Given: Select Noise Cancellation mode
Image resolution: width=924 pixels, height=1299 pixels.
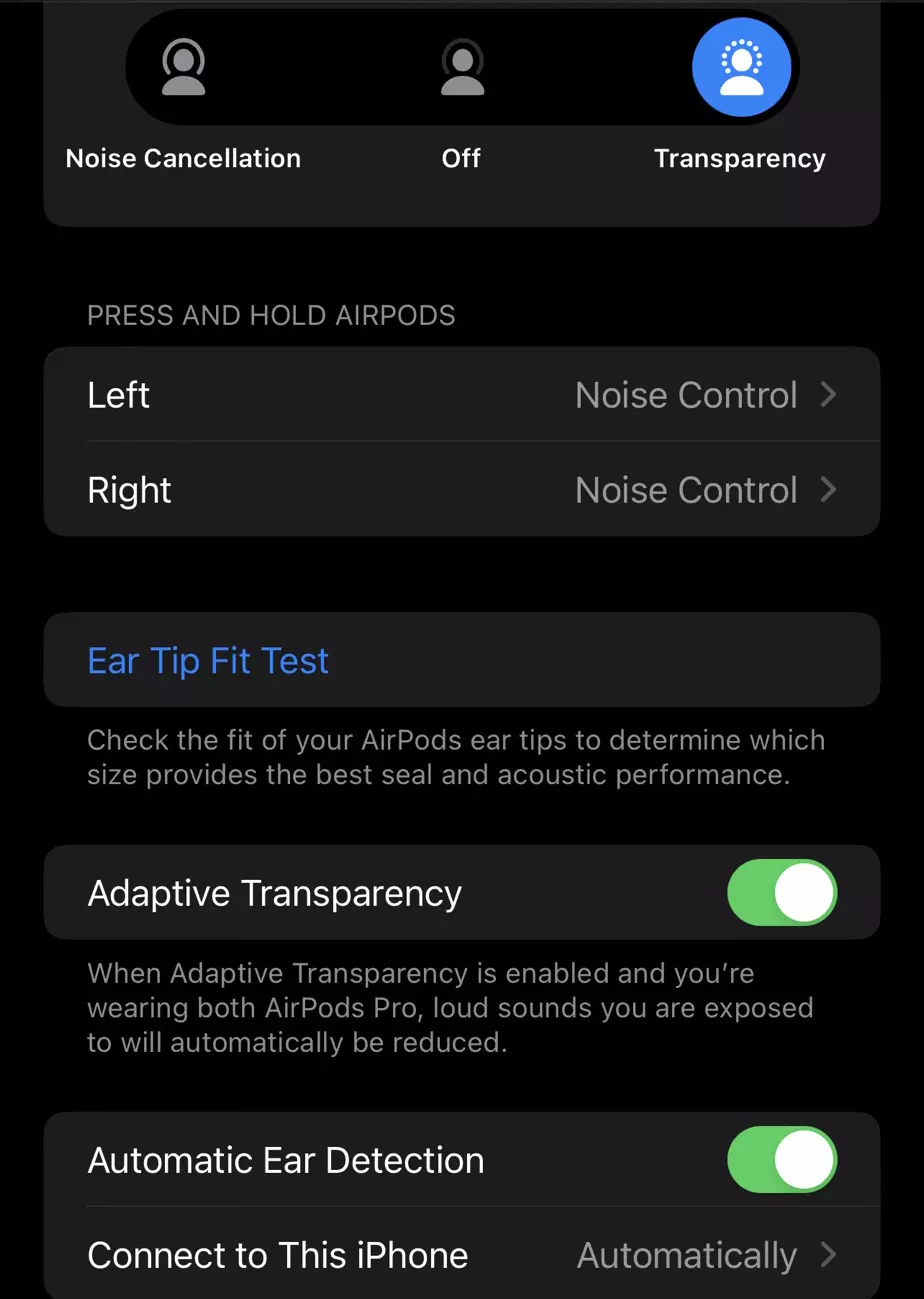Looking at the screenshot, I should point(183,70).
